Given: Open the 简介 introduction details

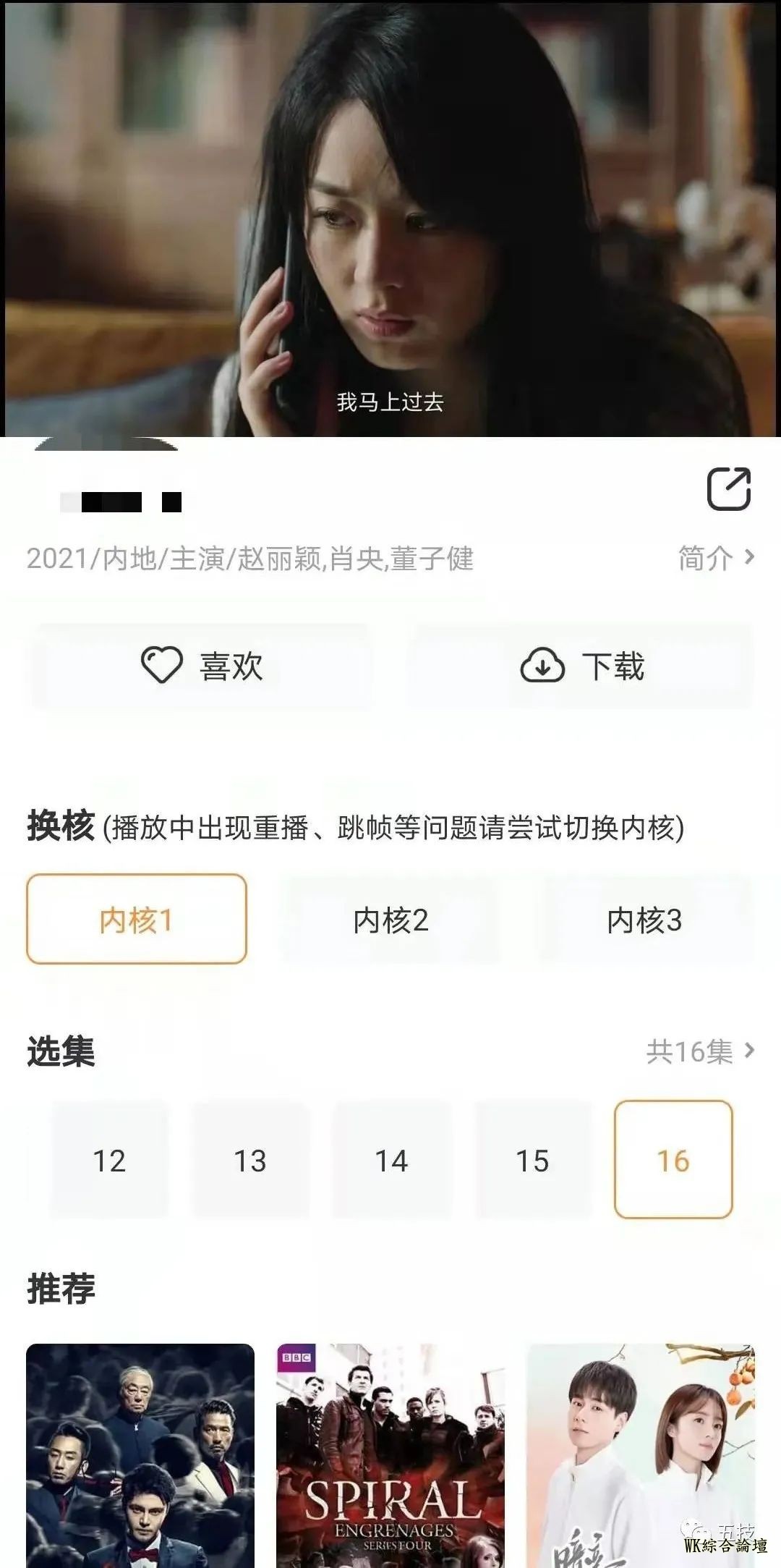Looking at the screenshot, I should [x=716, y=558].
